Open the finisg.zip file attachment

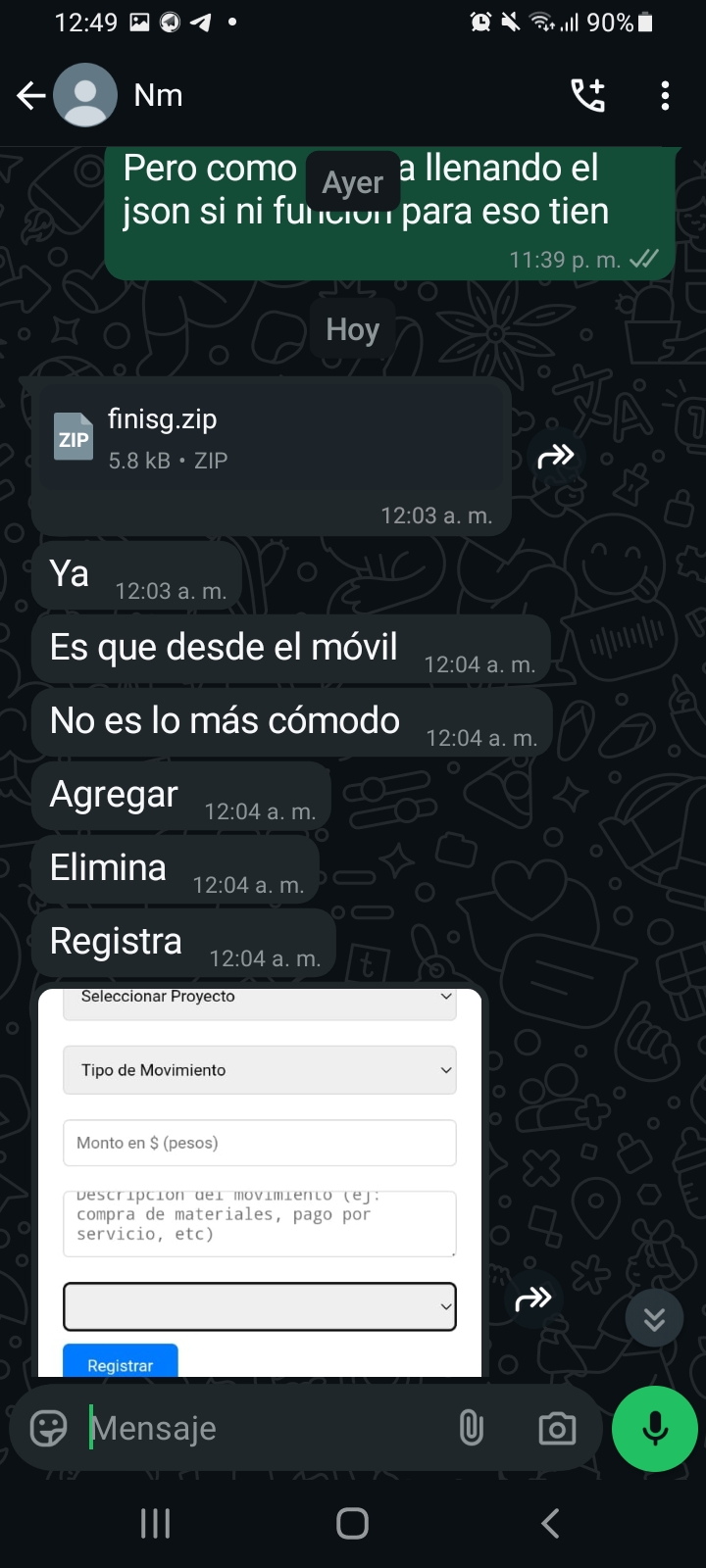[x=272, y=438]
